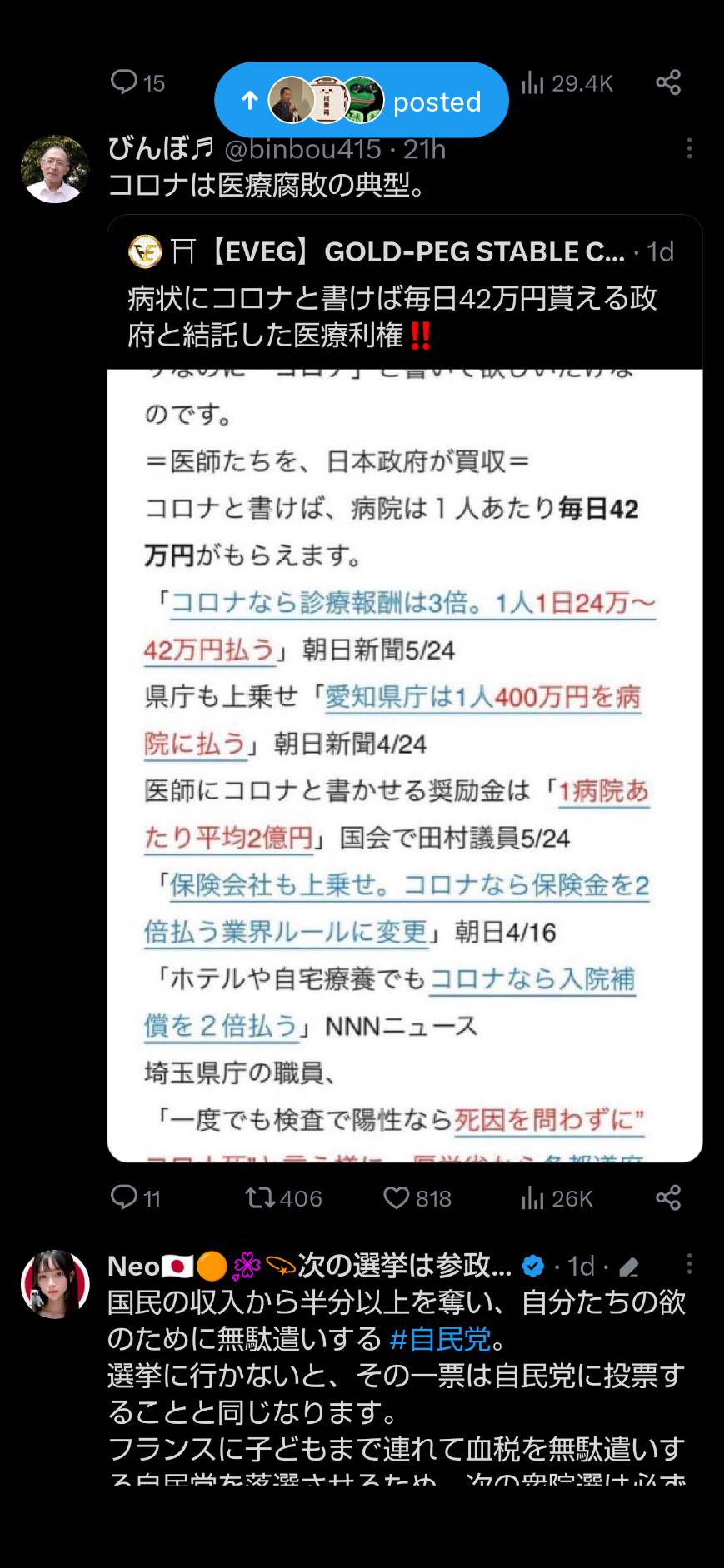Reply to びんぼ's post with 11 comments
Image resolution: width=724 pixels, height=1568 pixels.
point(136,1198)
